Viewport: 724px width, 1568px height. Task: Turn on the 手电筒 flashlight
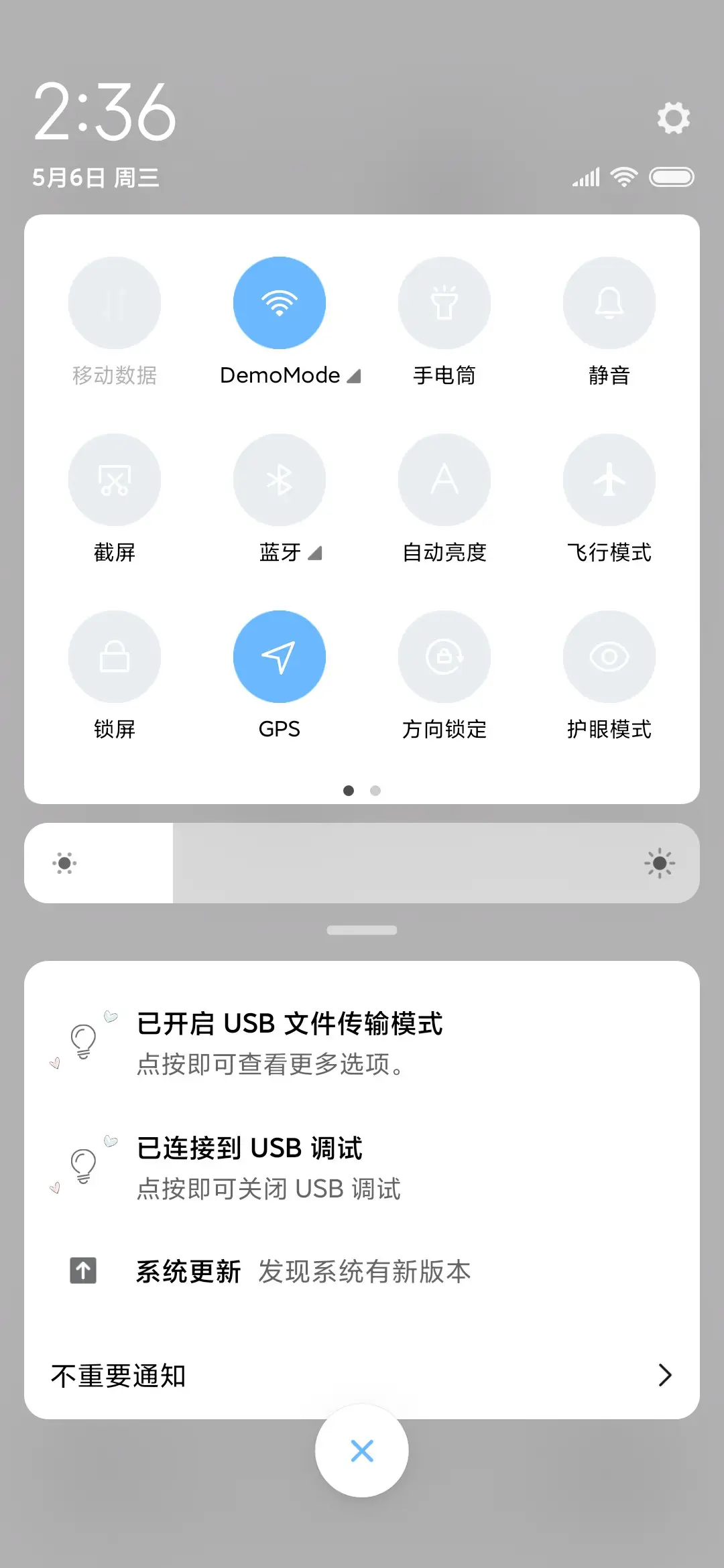coord(444,303)
